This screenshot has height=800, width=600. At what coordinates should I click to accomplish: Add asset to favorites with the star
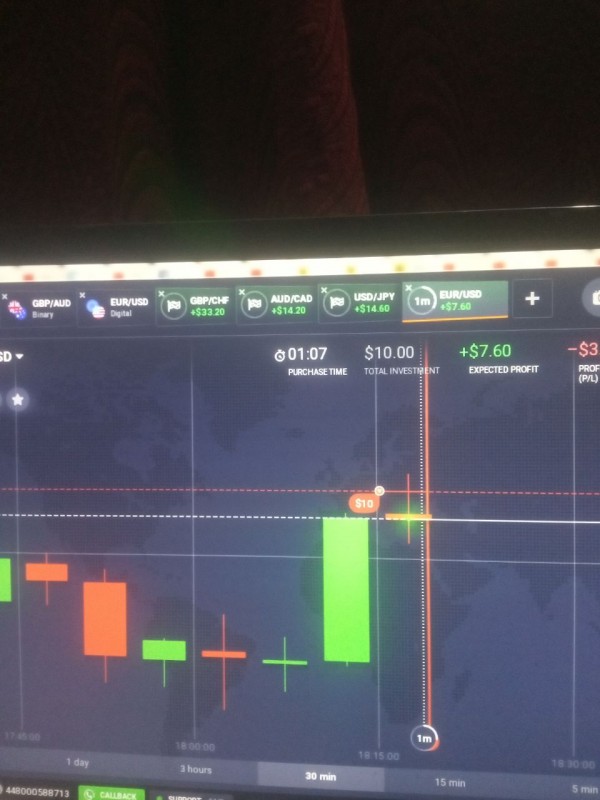(18, 400)
